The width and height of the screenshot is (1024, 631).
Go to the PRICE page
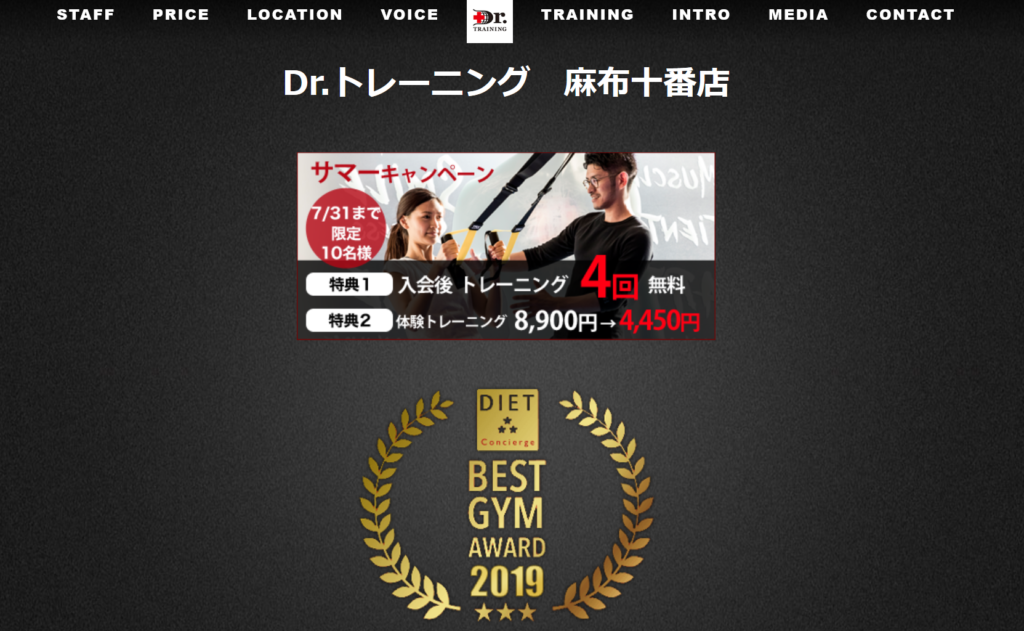tap(181, 15)
